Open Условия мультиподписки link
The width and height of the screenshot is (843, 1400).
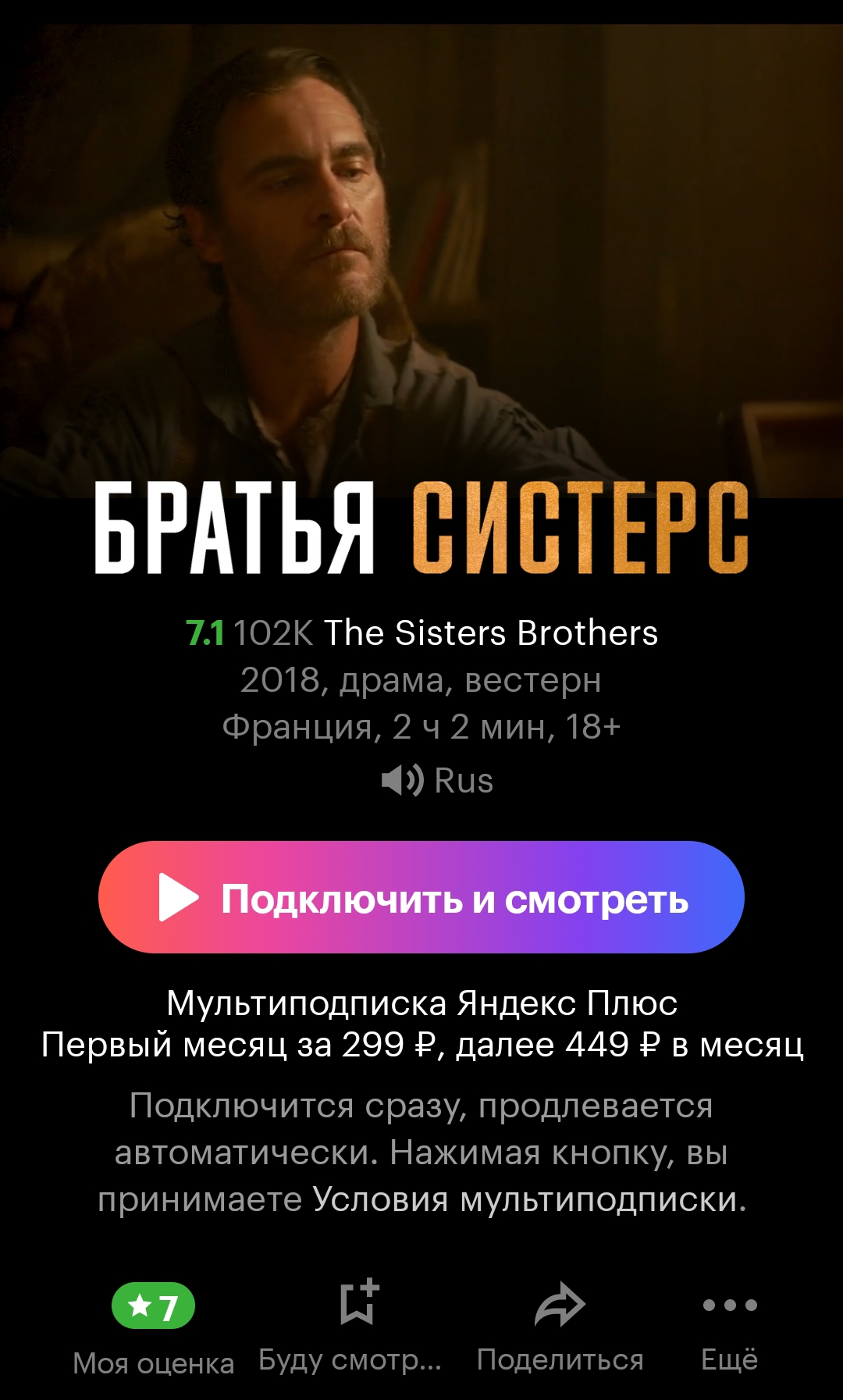click(528, 1199)
